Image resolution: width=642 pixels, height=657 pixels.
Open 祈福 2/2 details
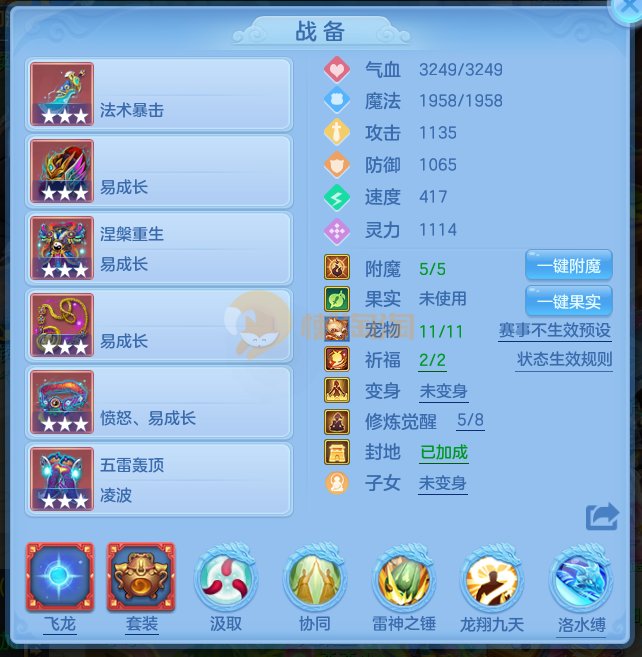pyautogui.click(x=432, y=360)
